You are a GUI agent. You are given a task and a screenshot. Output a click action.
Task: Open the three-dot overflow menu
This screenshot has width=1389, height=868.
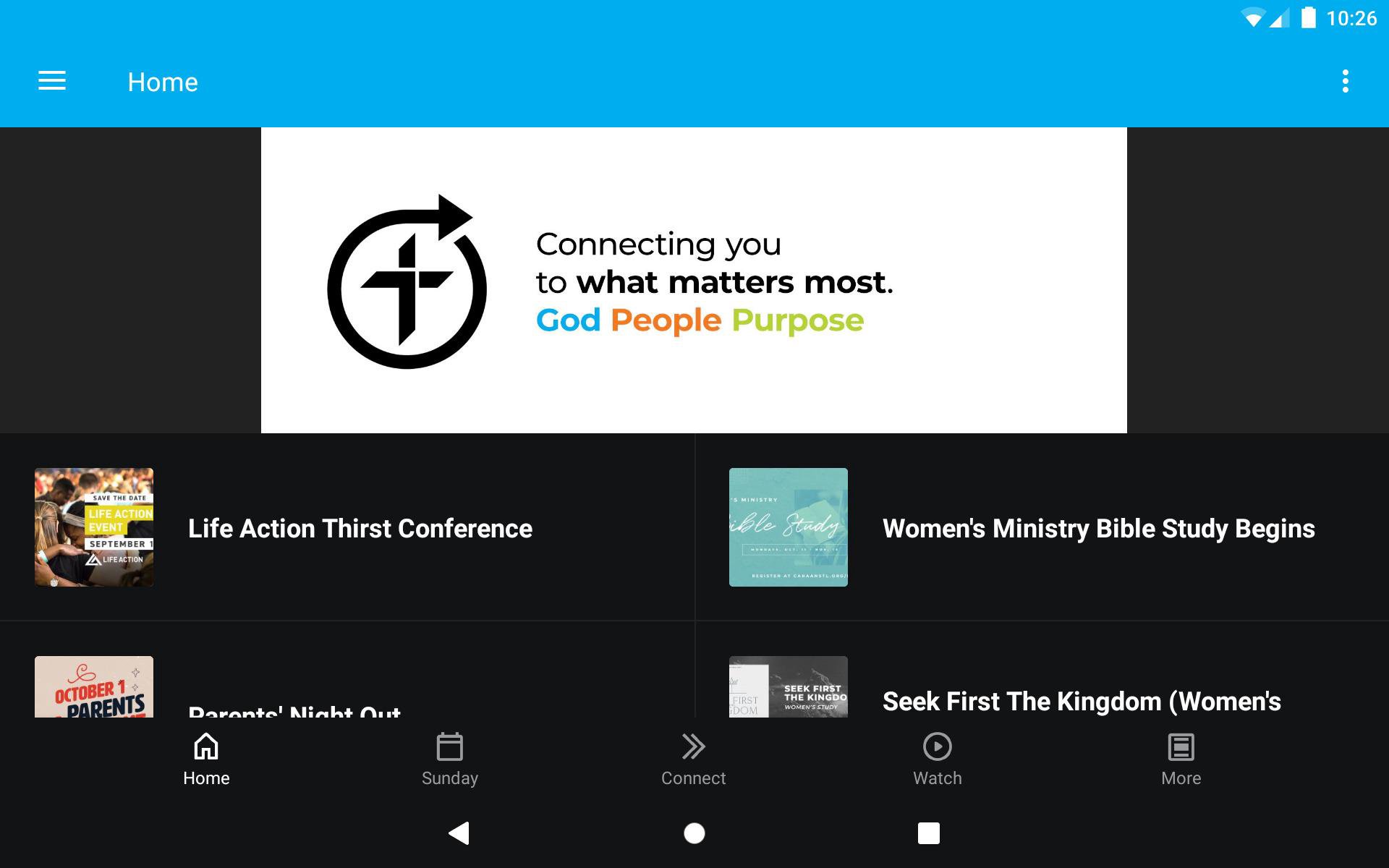[1345, 81]
